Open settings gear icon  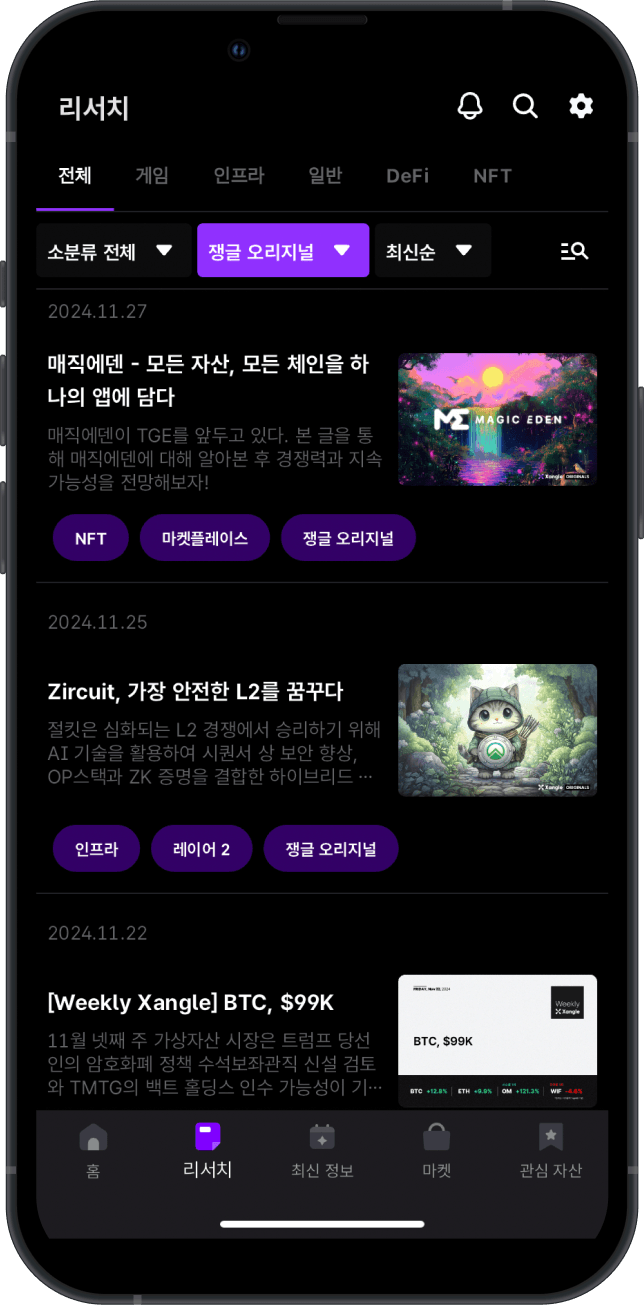581,106
